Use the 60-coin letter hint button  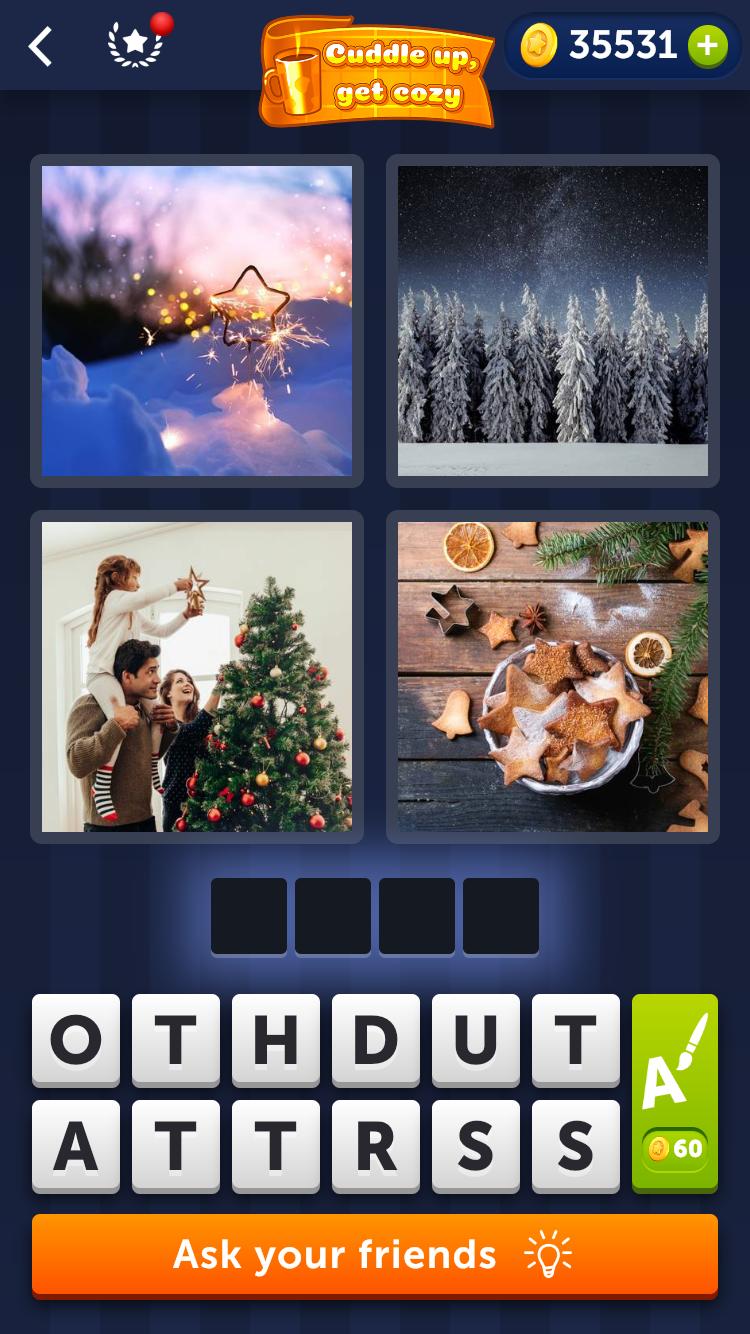pos(675,1092)
